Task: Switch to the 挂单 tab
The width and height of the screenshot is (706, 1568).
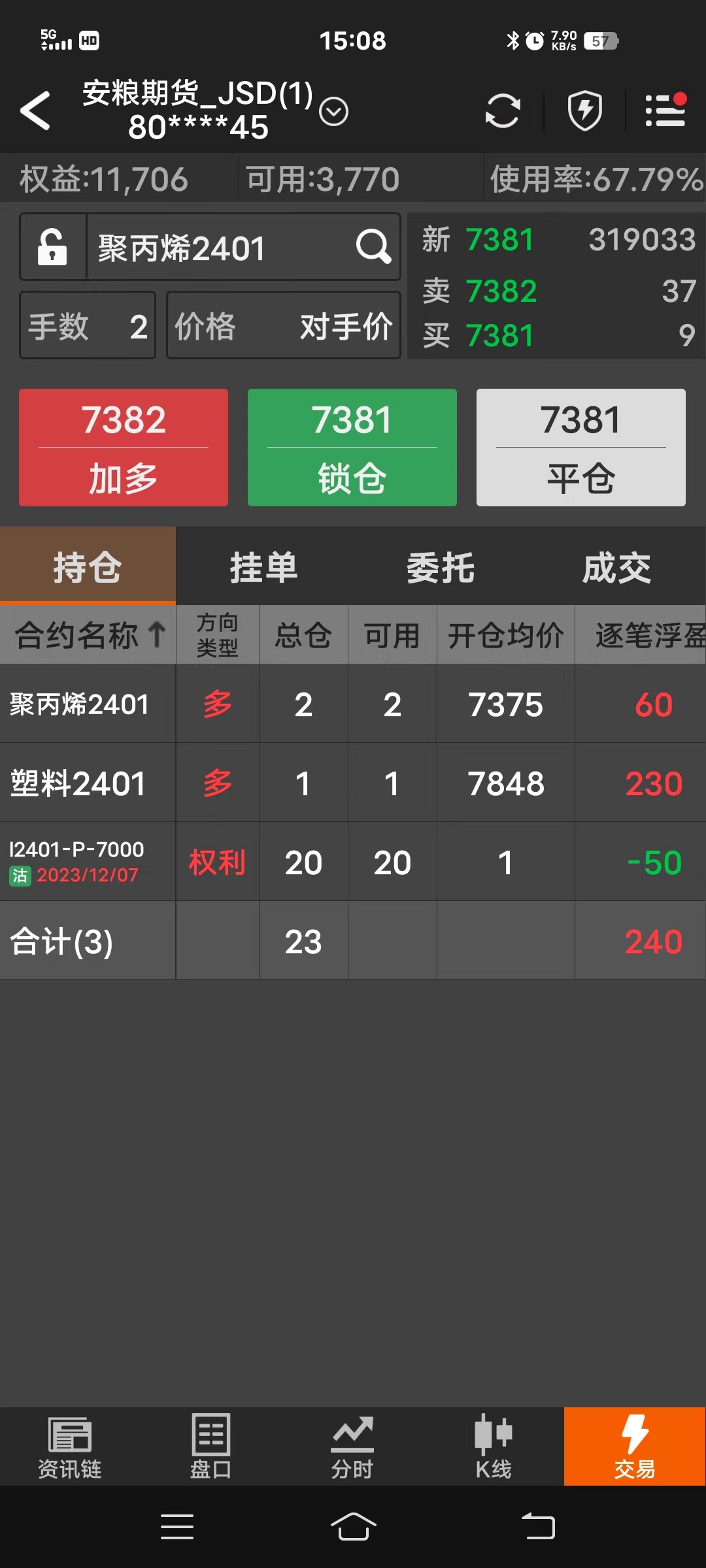Action: (x=263, y=567)
